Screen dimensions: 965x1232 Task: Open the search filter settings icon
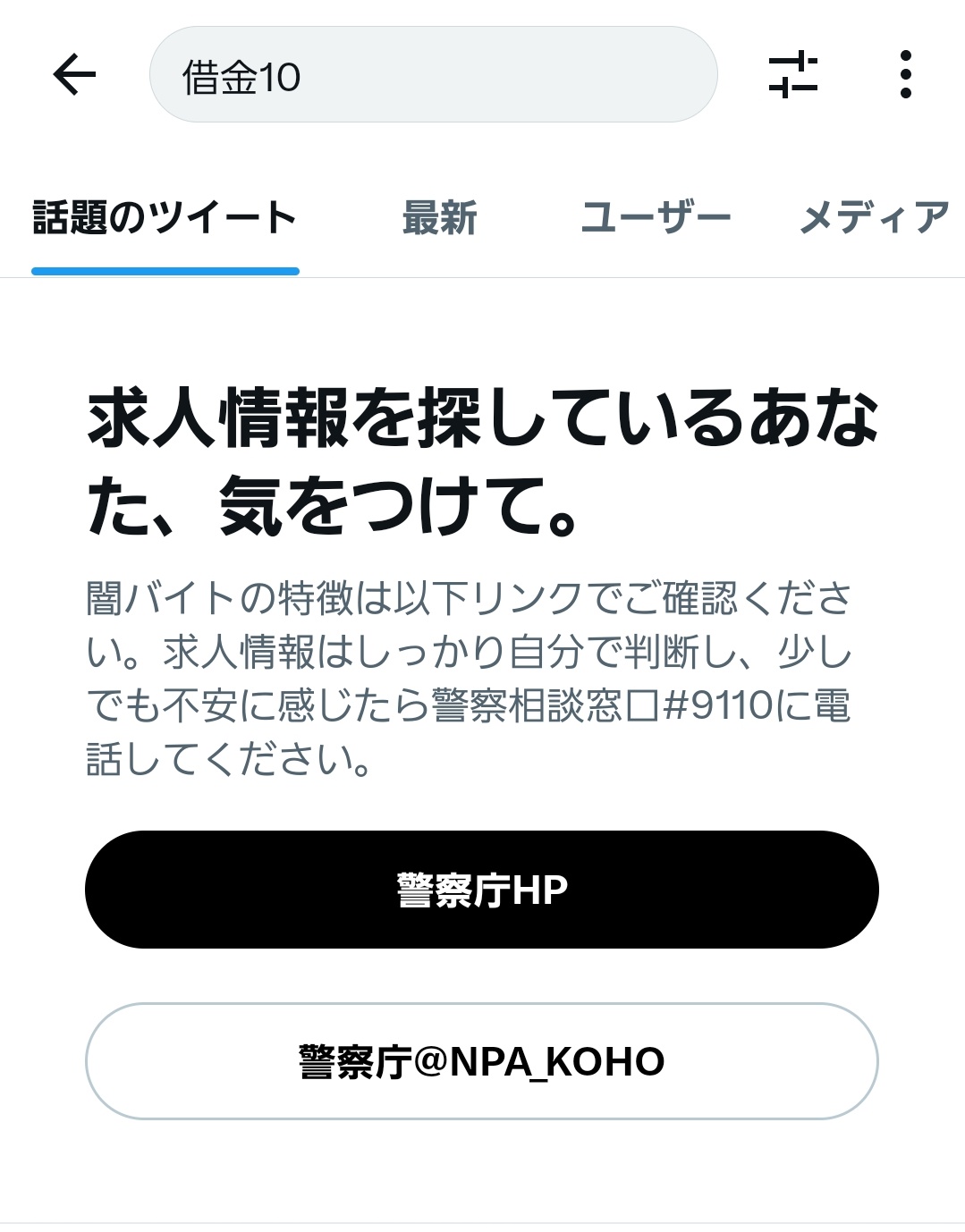[x=792, y=74]
